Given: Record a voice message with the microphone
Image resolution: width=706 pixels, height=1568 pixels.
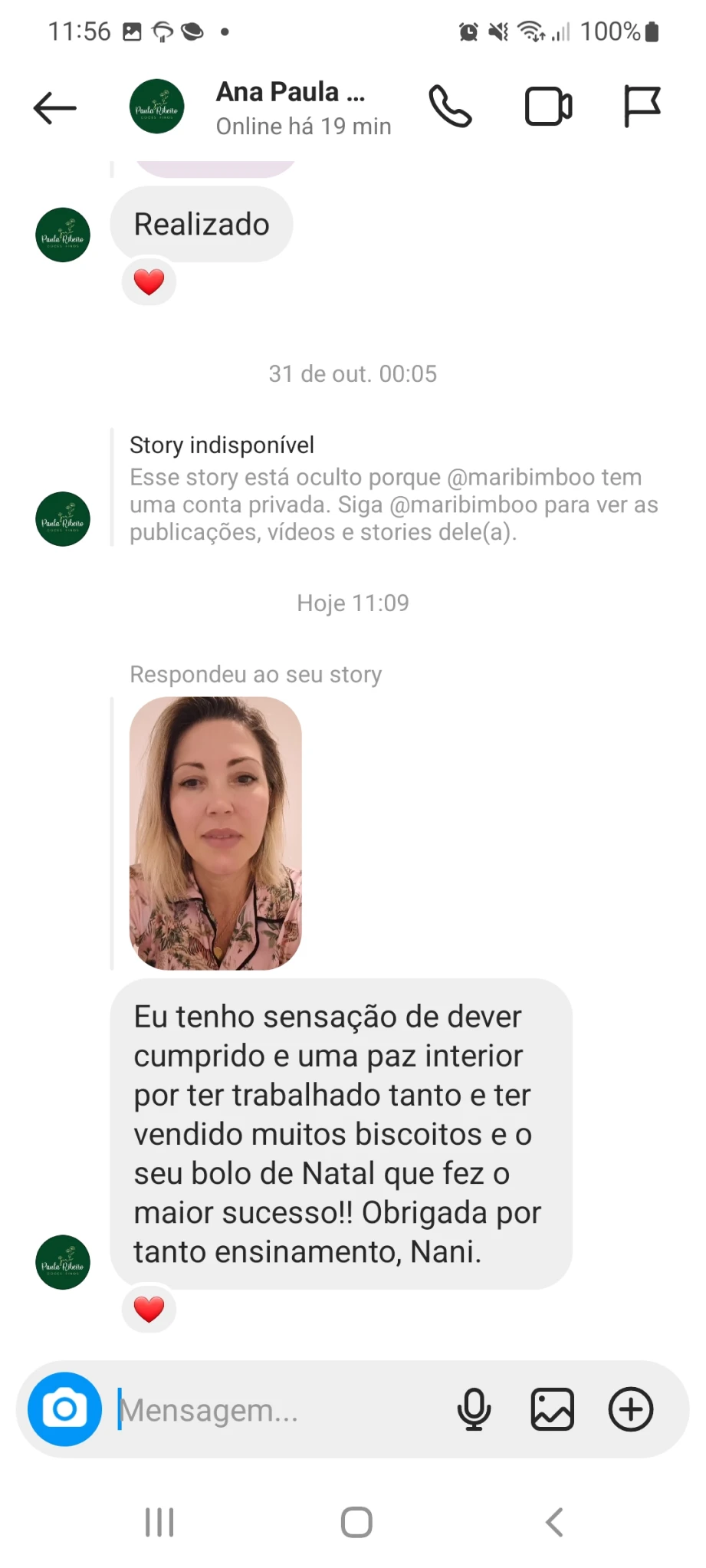Looking at the screenshot, I should (x=474, y=1409).
